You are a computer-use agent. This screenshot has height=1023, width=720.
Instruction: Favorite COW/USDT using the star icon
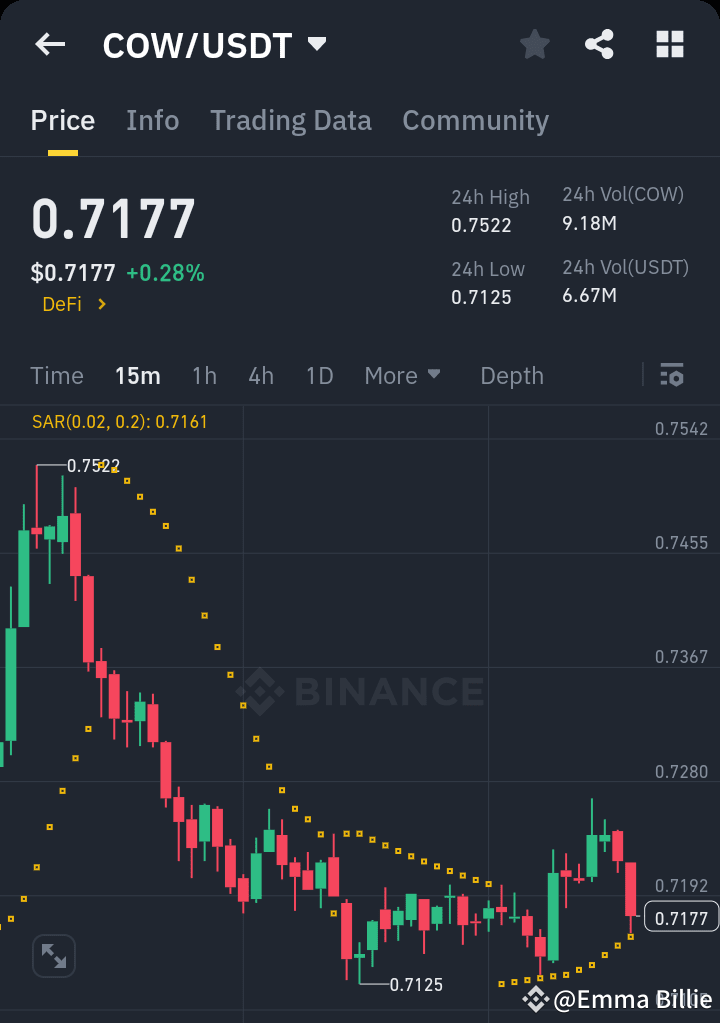click(534, 44)
